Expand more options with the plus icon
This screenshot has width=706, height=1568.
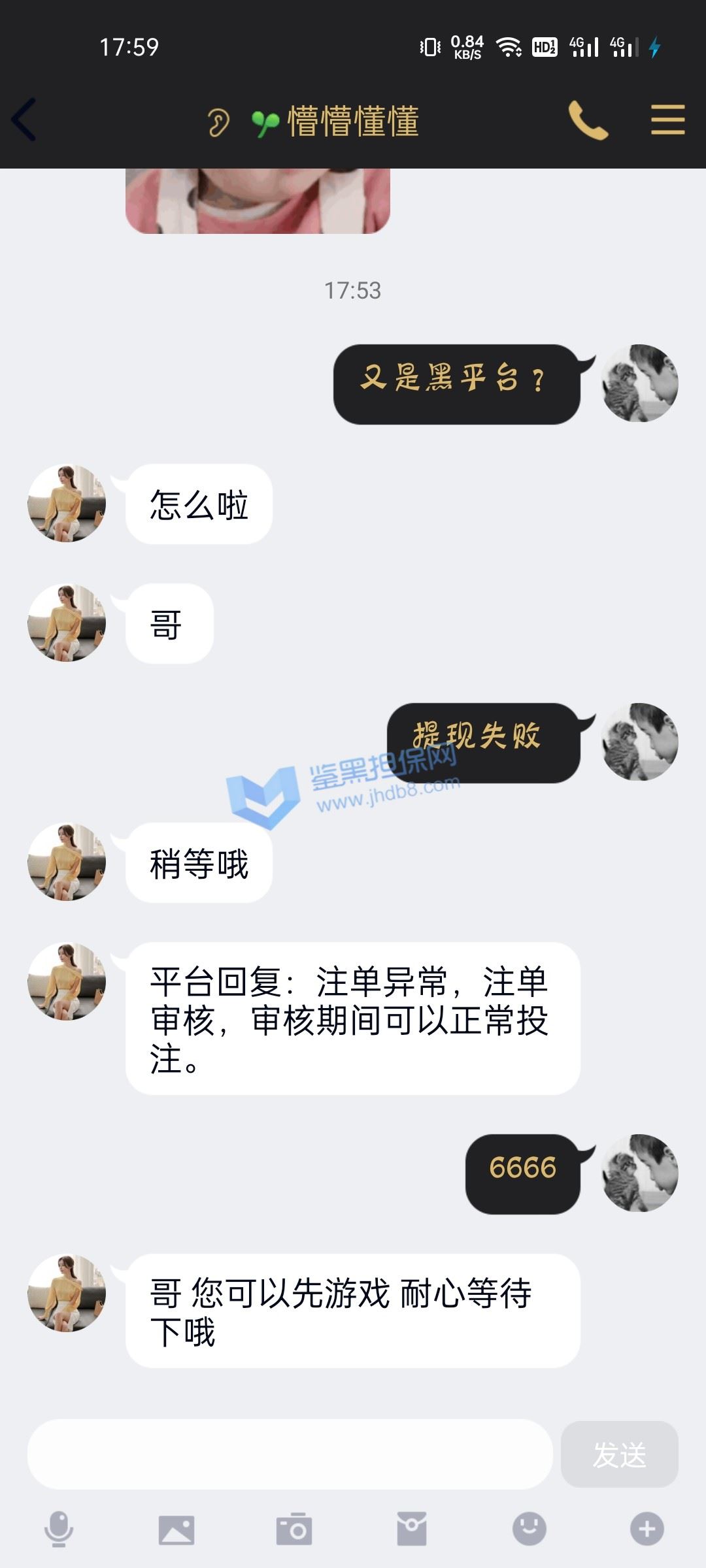[x=647, y=1529]
